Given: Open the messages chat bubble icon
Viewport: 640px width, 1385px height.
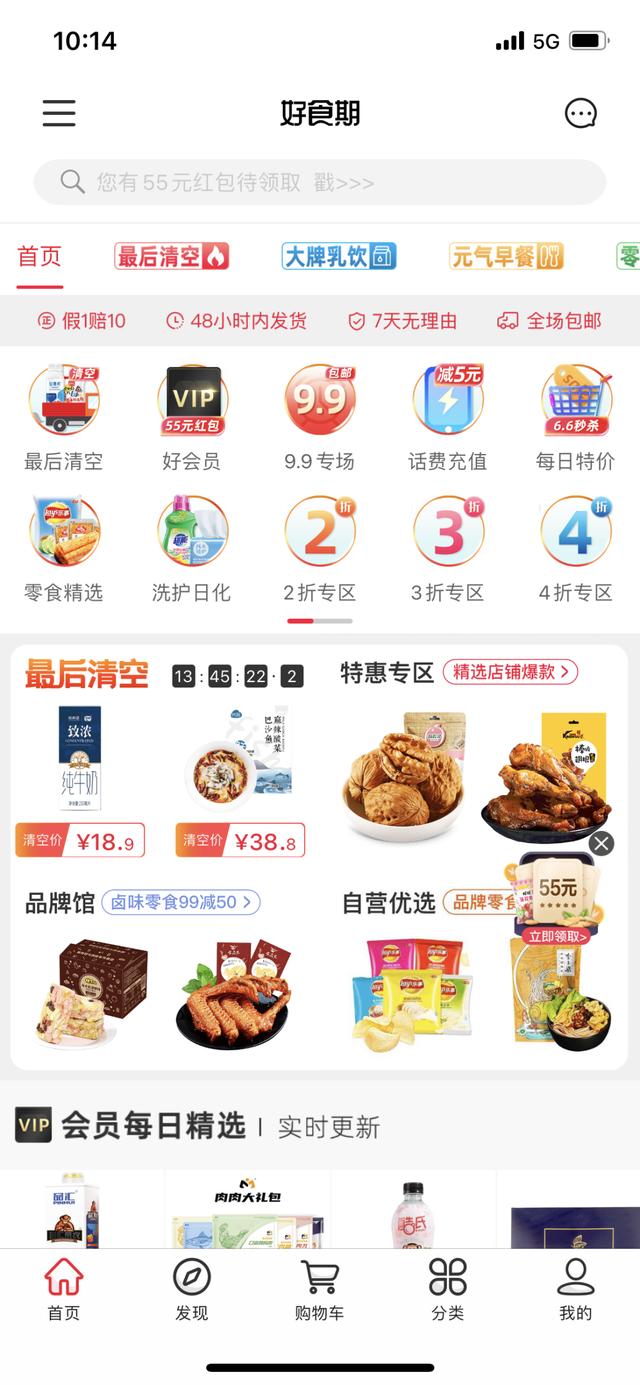Looking at the screenshot, I should (581, 113).
